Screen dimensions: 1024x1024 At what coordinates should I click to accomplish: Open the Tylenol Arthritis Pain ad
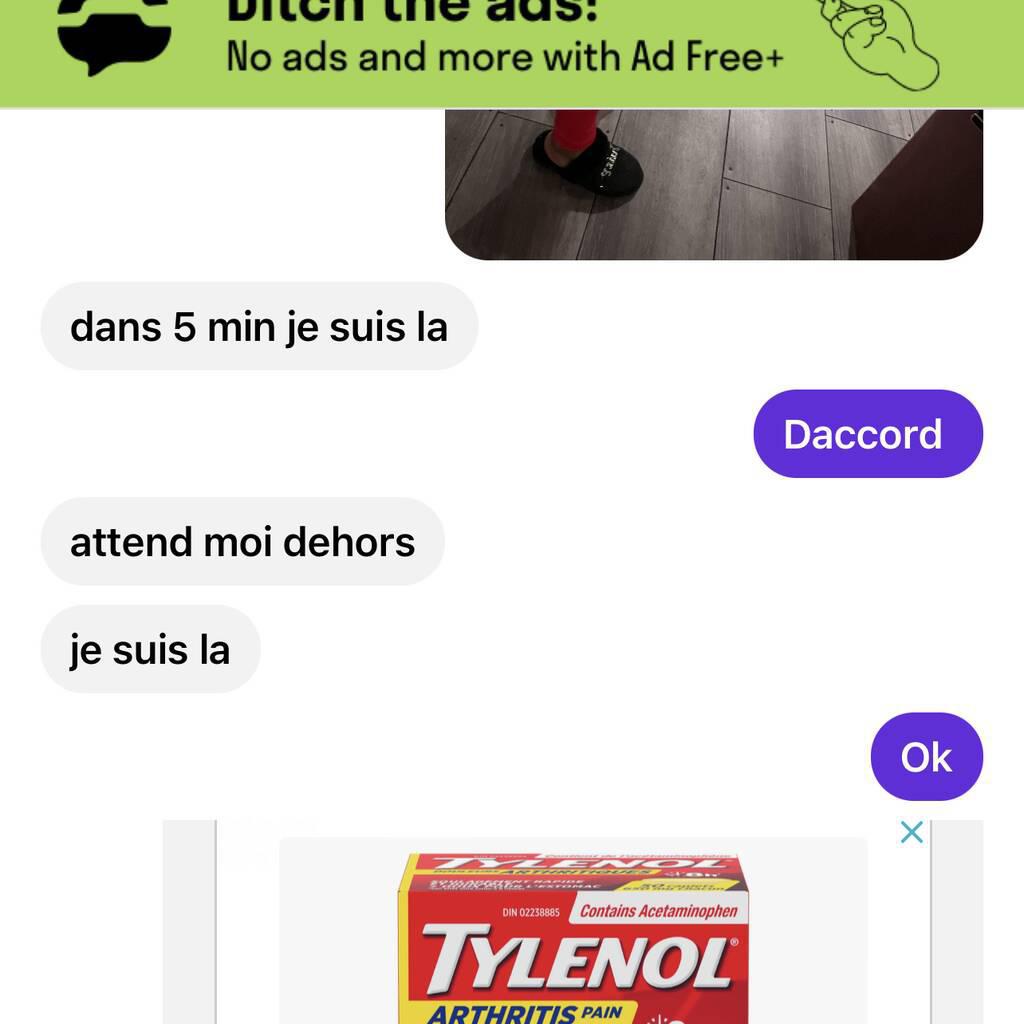coord(573,940)
